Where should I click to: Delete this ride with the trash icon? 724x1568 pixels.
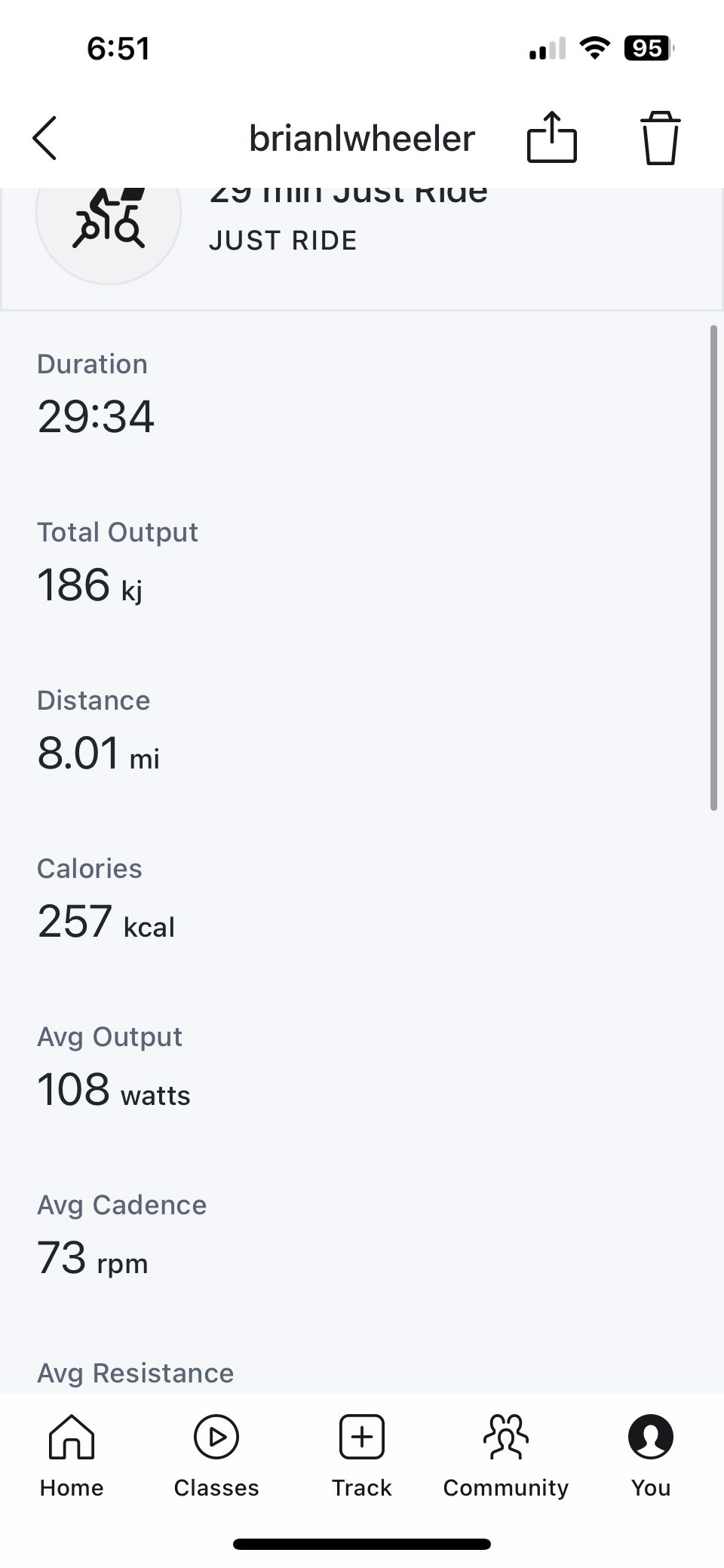(x=660, y=137)
